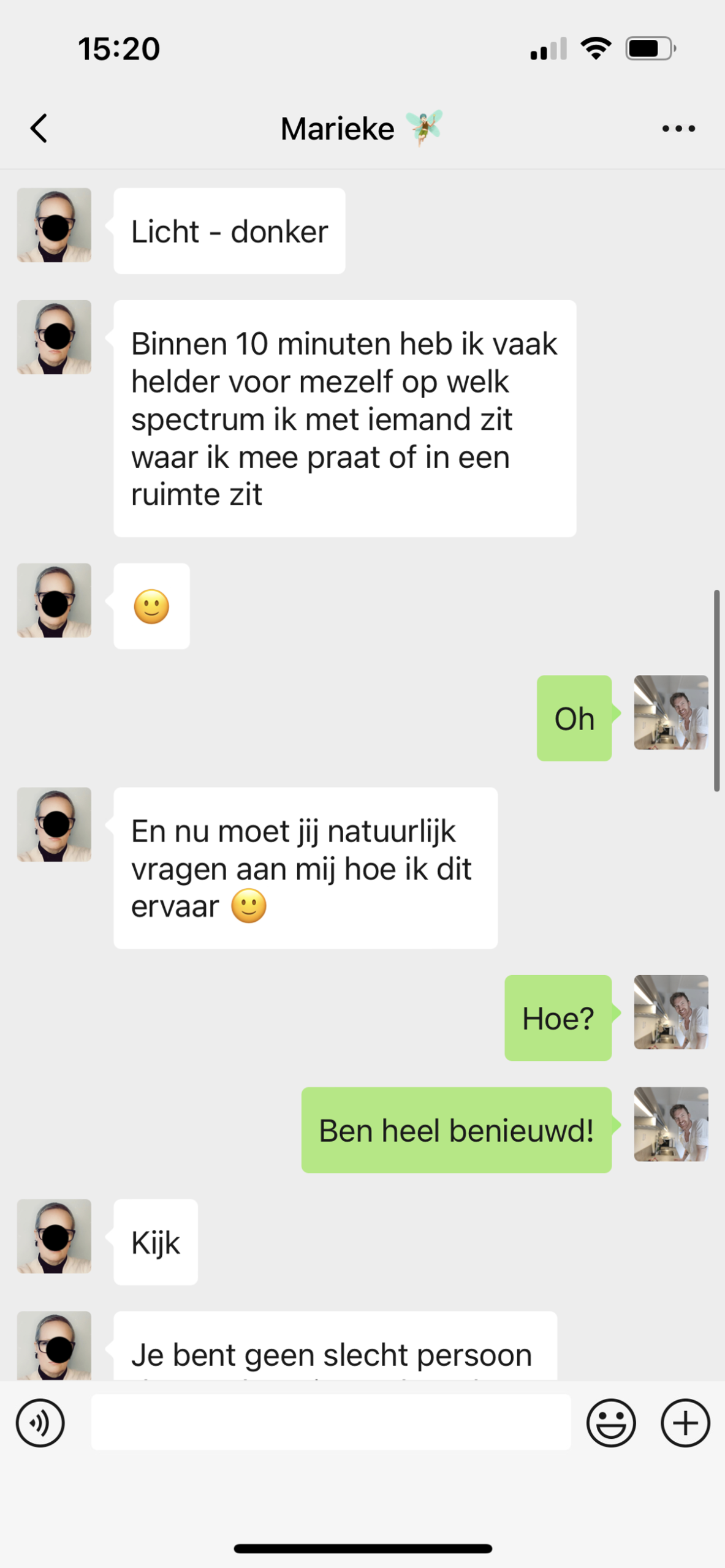The image size is (725, 1568).
Task: Open the plus attachments menu
Action: 685,1422
